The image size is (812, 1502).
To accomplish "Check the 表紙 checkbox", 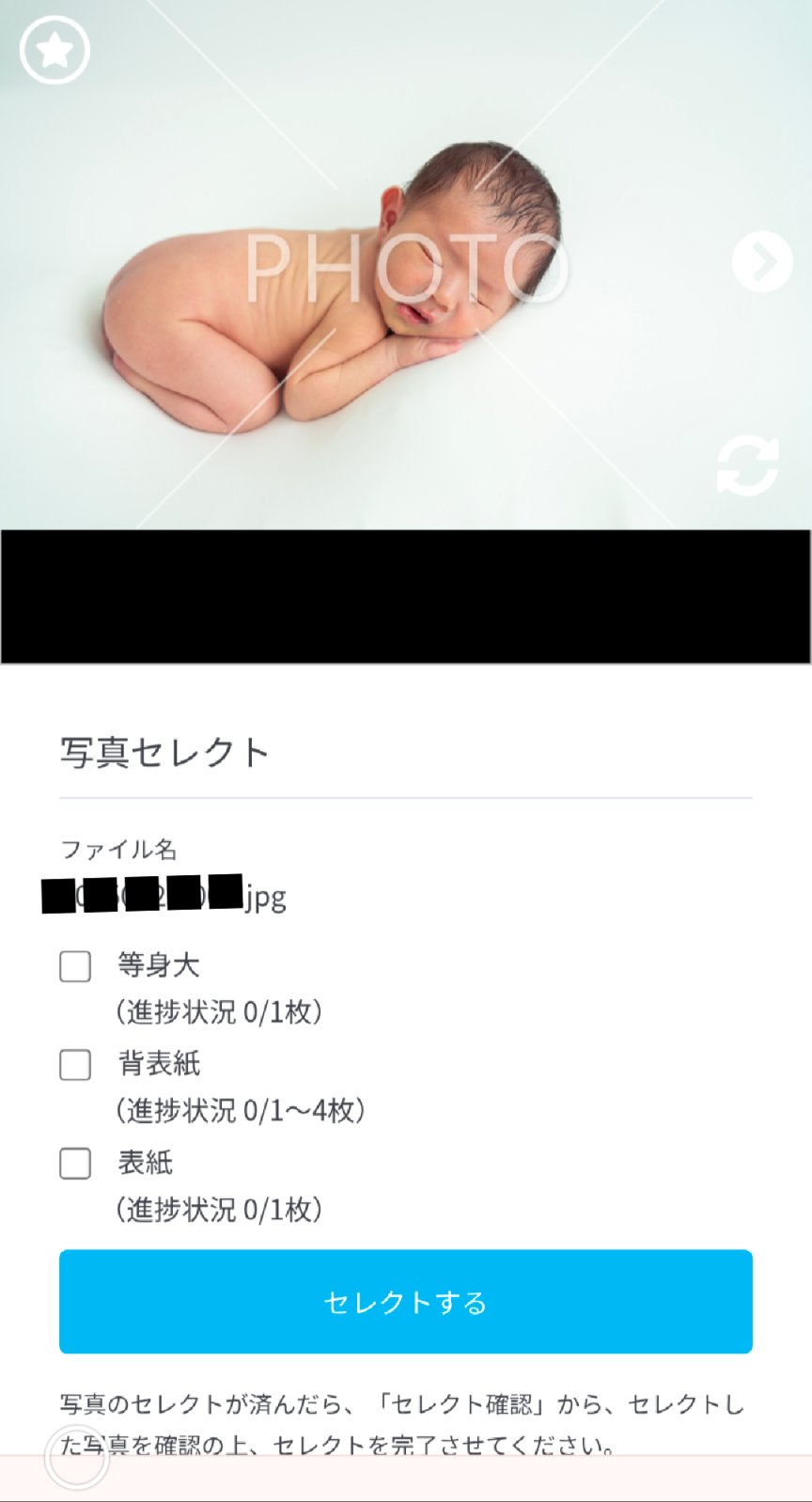I will [75, 1164].
